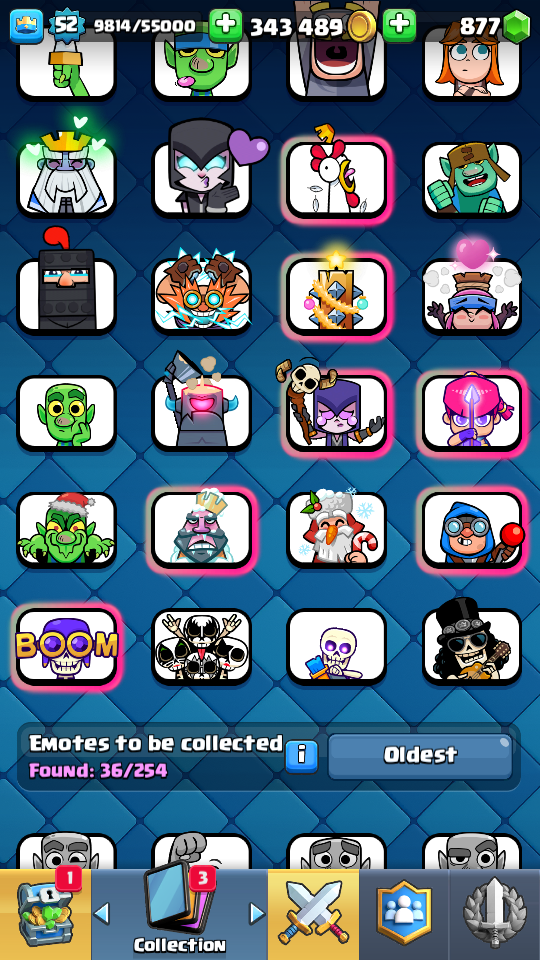
Task: Open the info icon beside Emotes to be collected
Action: tap(301, 756)
